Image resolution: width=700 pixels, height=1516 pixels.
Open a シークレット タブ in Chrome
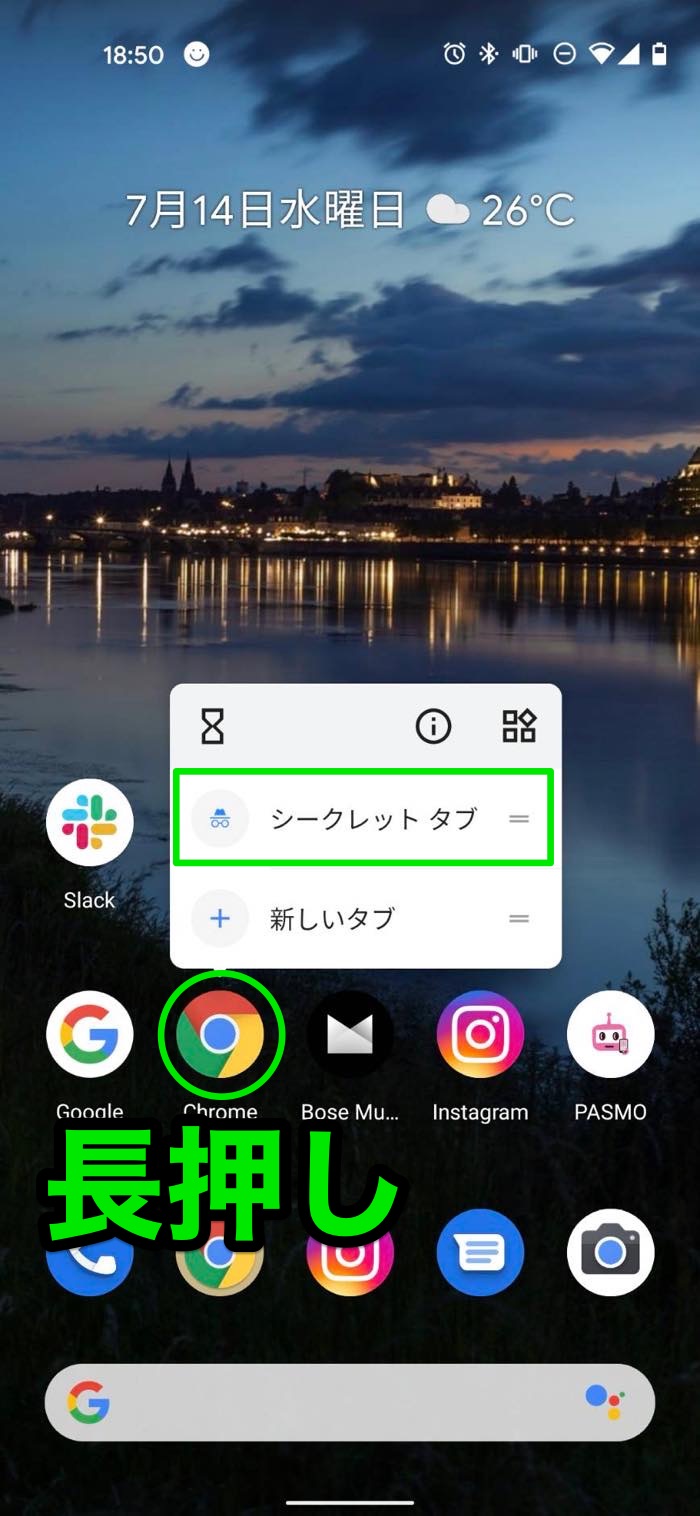click(364, 818)
